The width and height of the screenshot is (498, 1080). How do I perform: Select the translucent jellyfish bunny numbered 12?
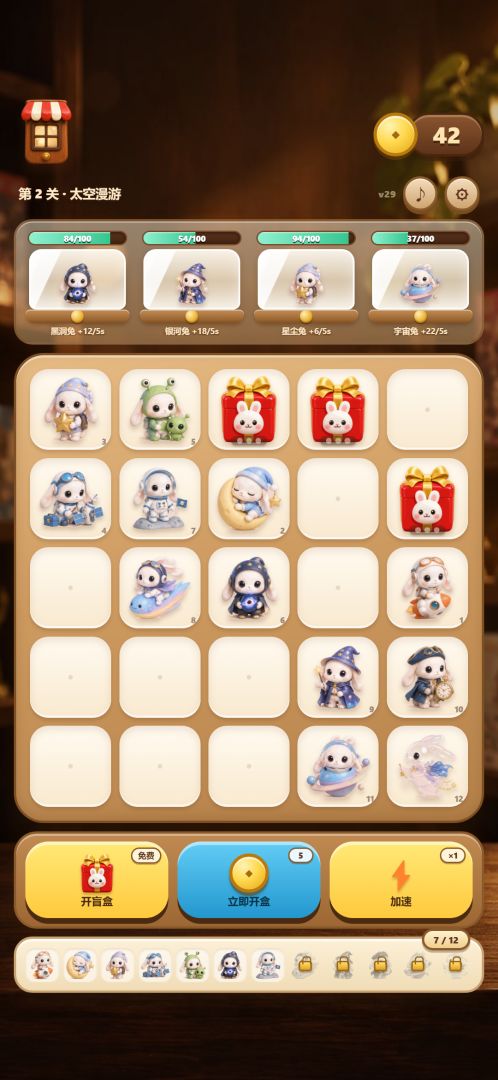pyautogui.click(x=427, y=767)
